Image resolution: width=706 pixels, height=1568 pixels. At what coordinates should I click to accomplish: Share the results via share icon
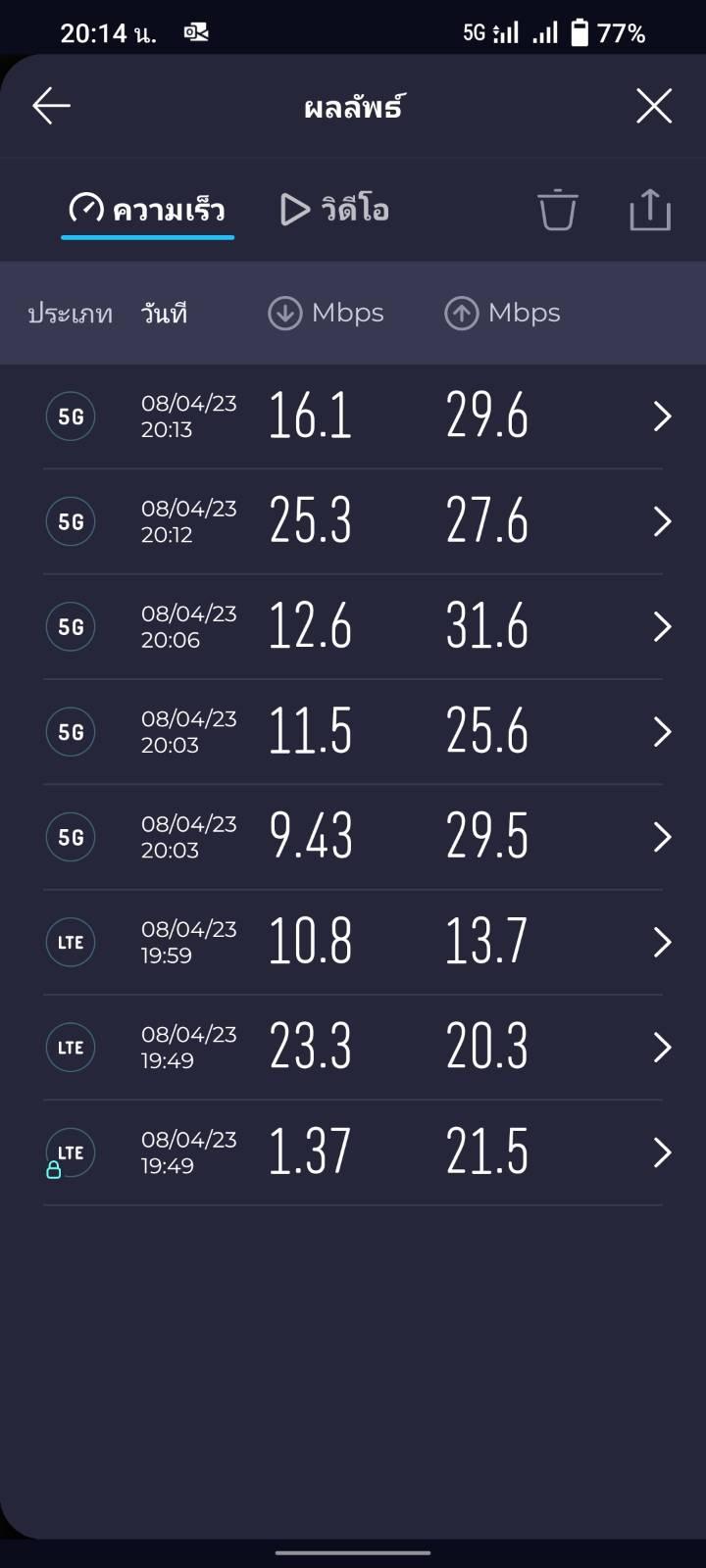tap(650, 209)
